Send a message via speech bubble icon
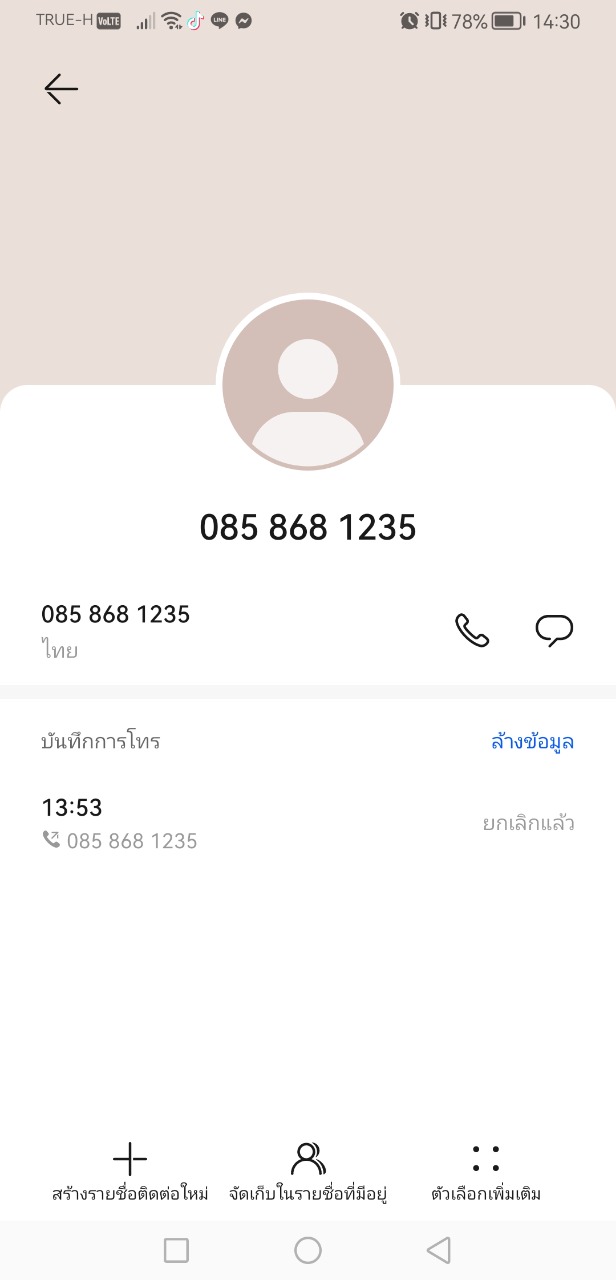616x1280 pixels. [x=554, y=631]
